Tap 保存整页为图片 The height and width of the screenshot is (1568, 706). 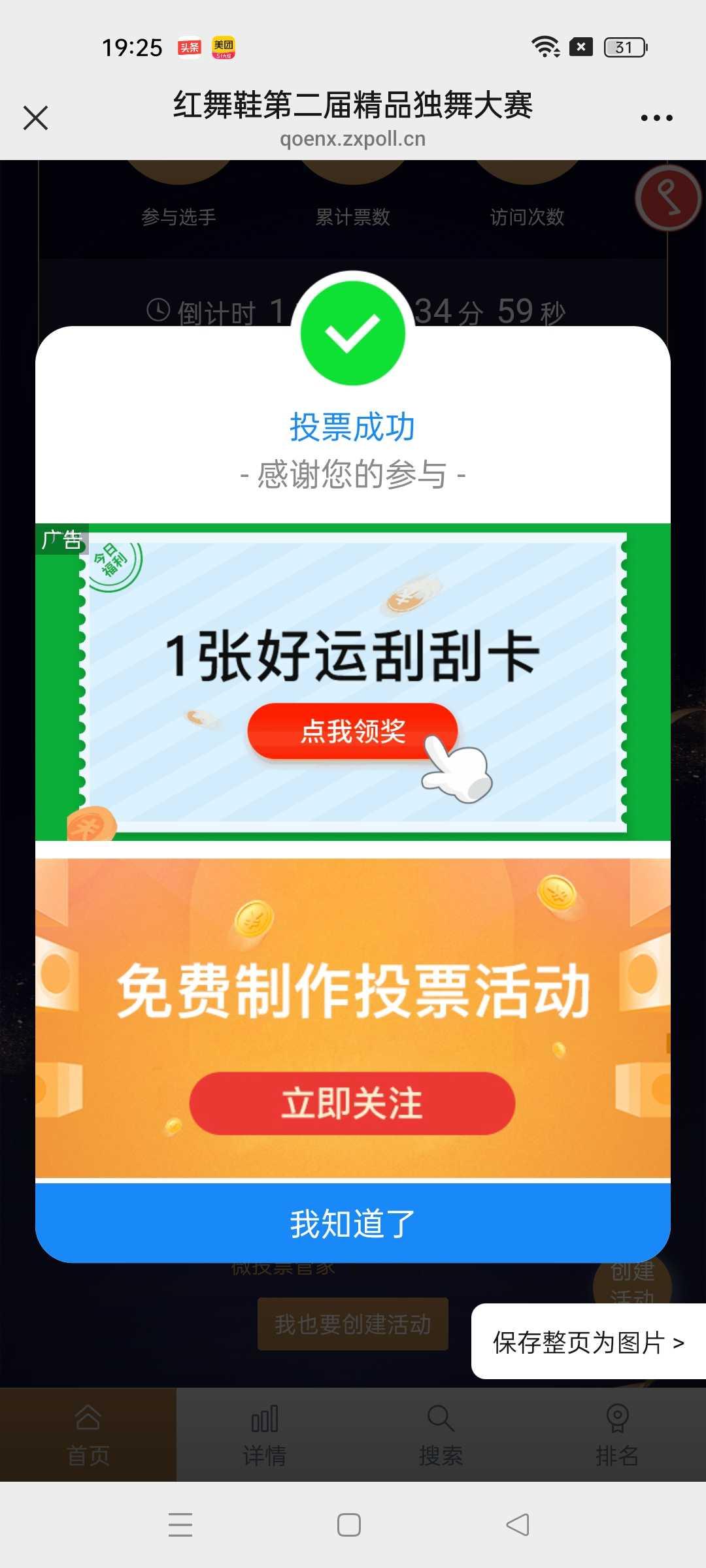coord(588,1342)
